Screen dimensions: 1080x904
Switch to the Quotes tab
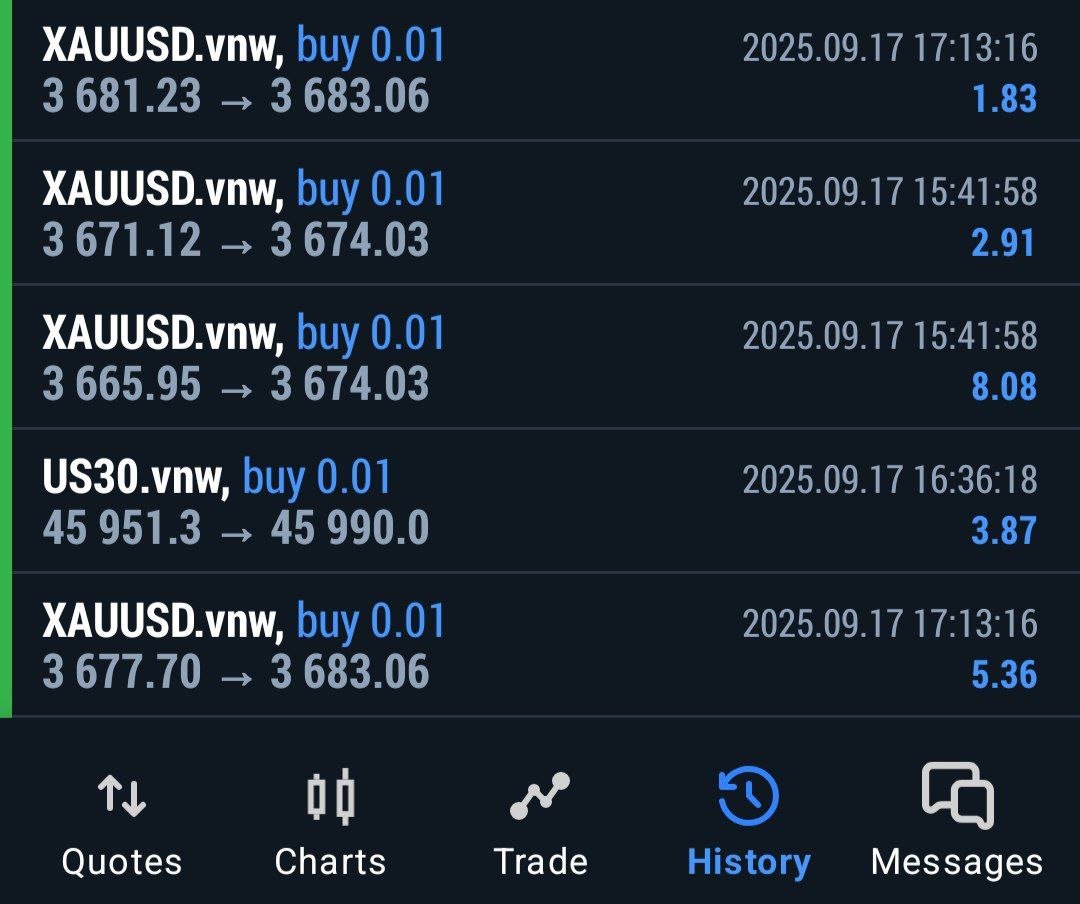[x=122, y=821]
